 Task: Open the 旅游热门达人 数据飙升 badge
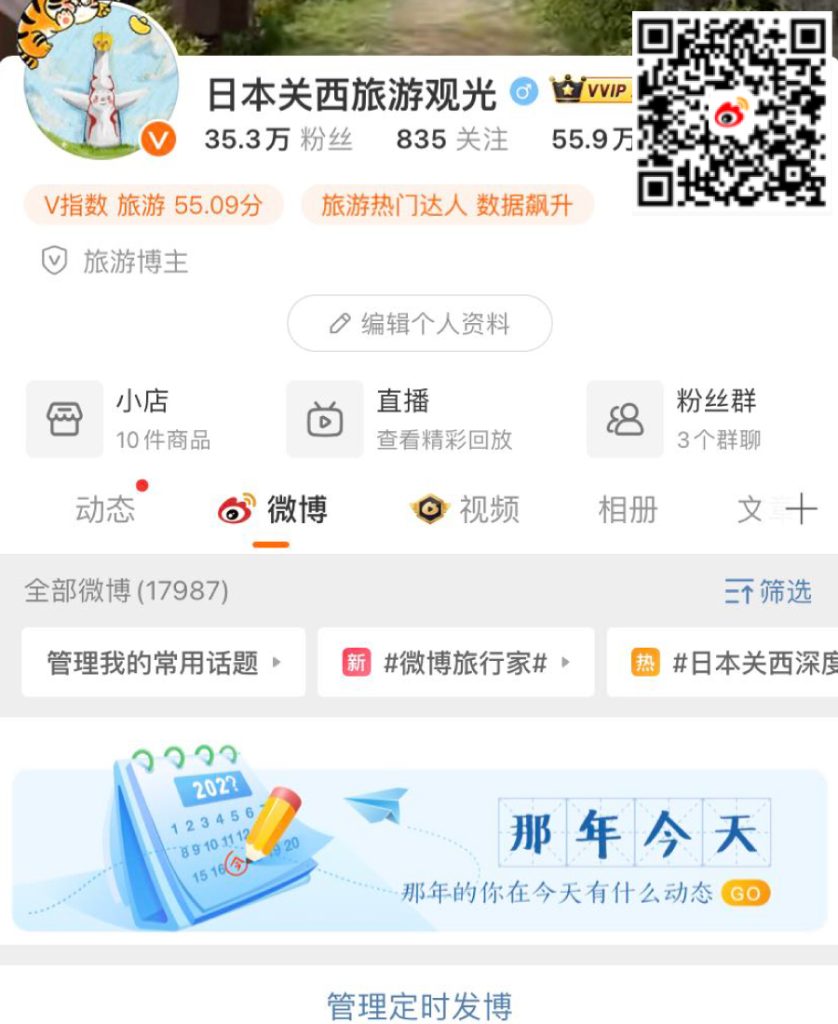(x=446, y=206)
